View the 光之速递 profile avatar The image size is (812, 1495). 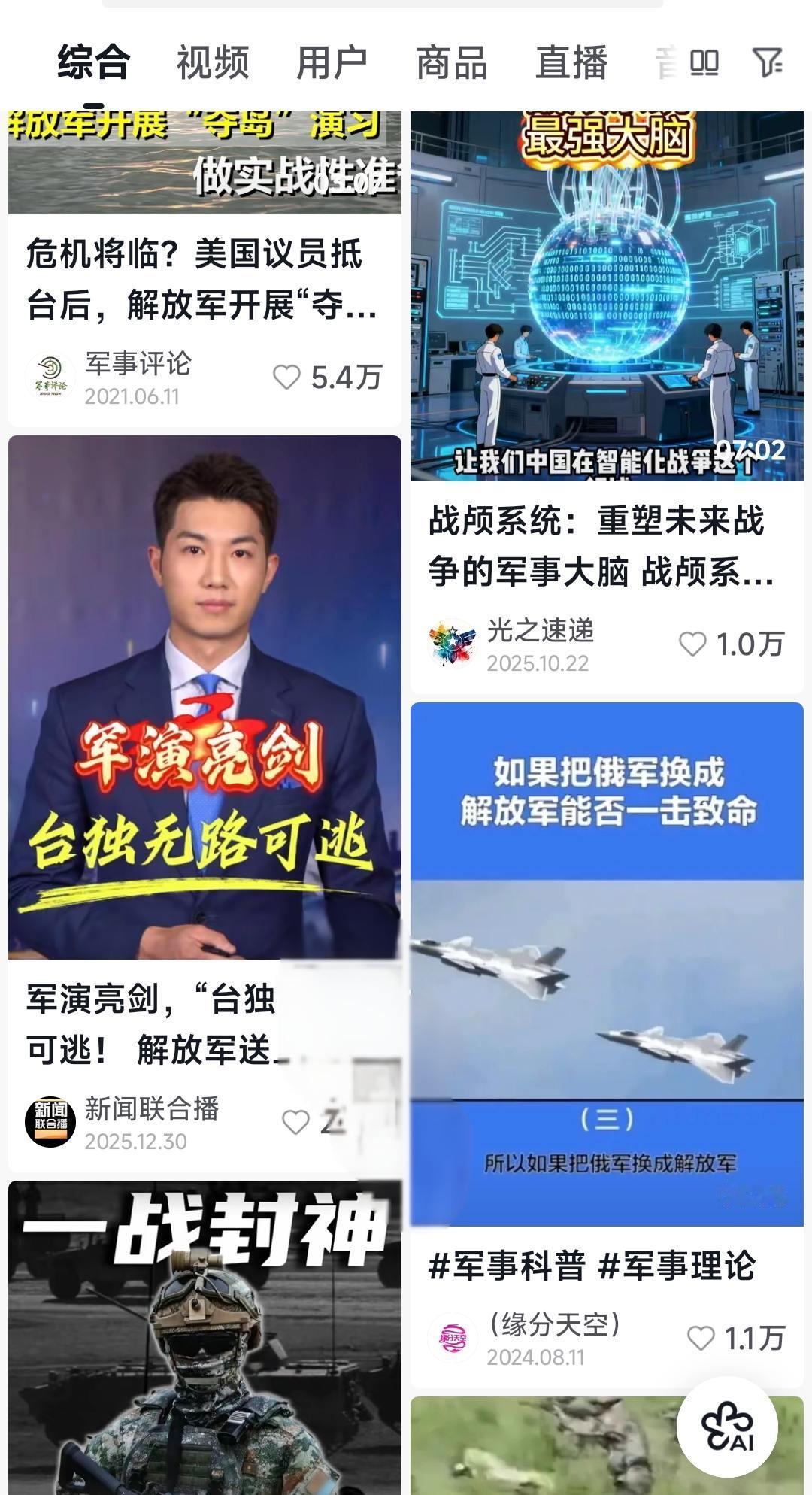click(x=452, y=644)
